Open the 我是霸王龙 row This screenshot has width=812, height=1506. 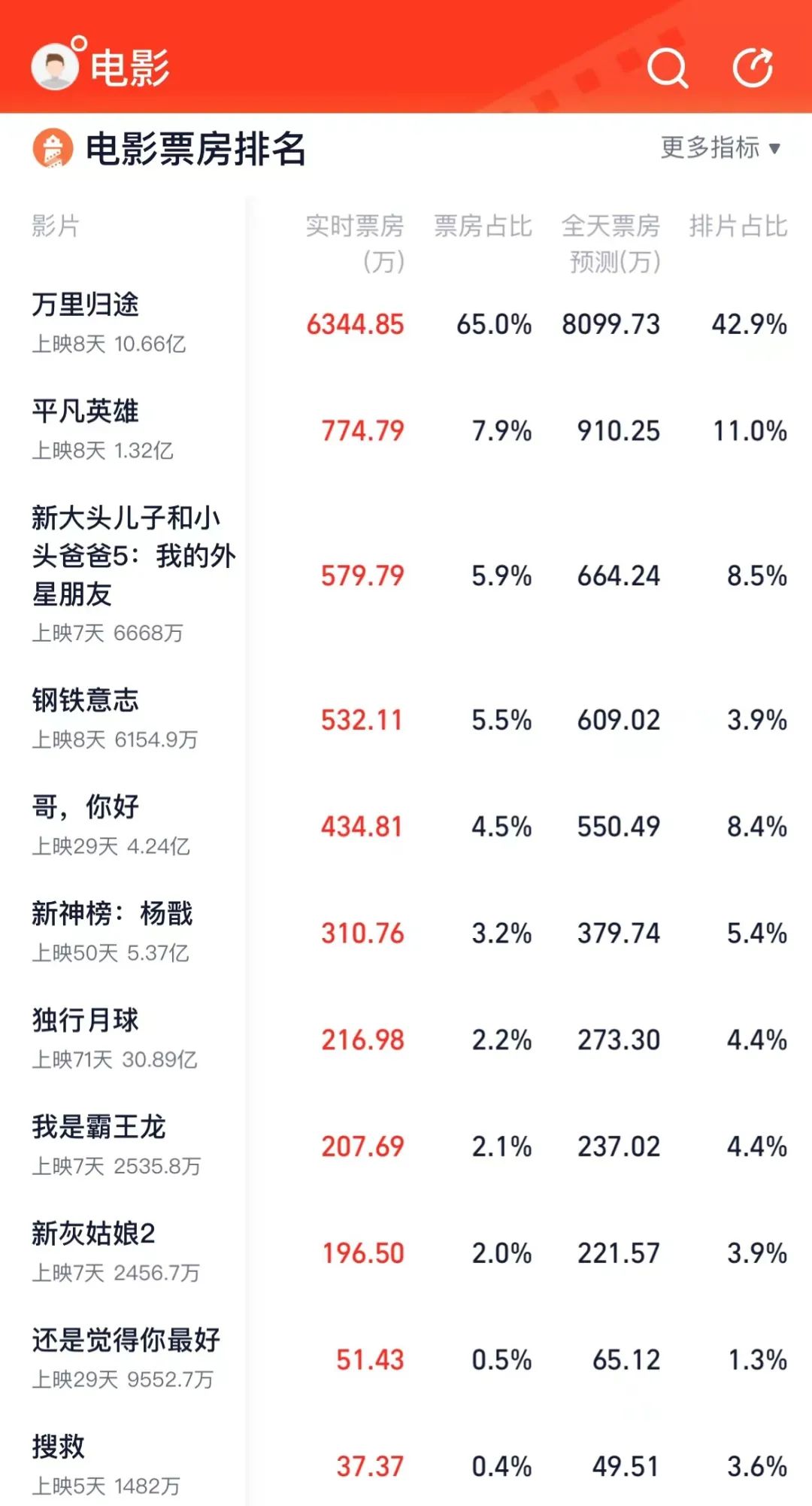(x=406, y=1146)
